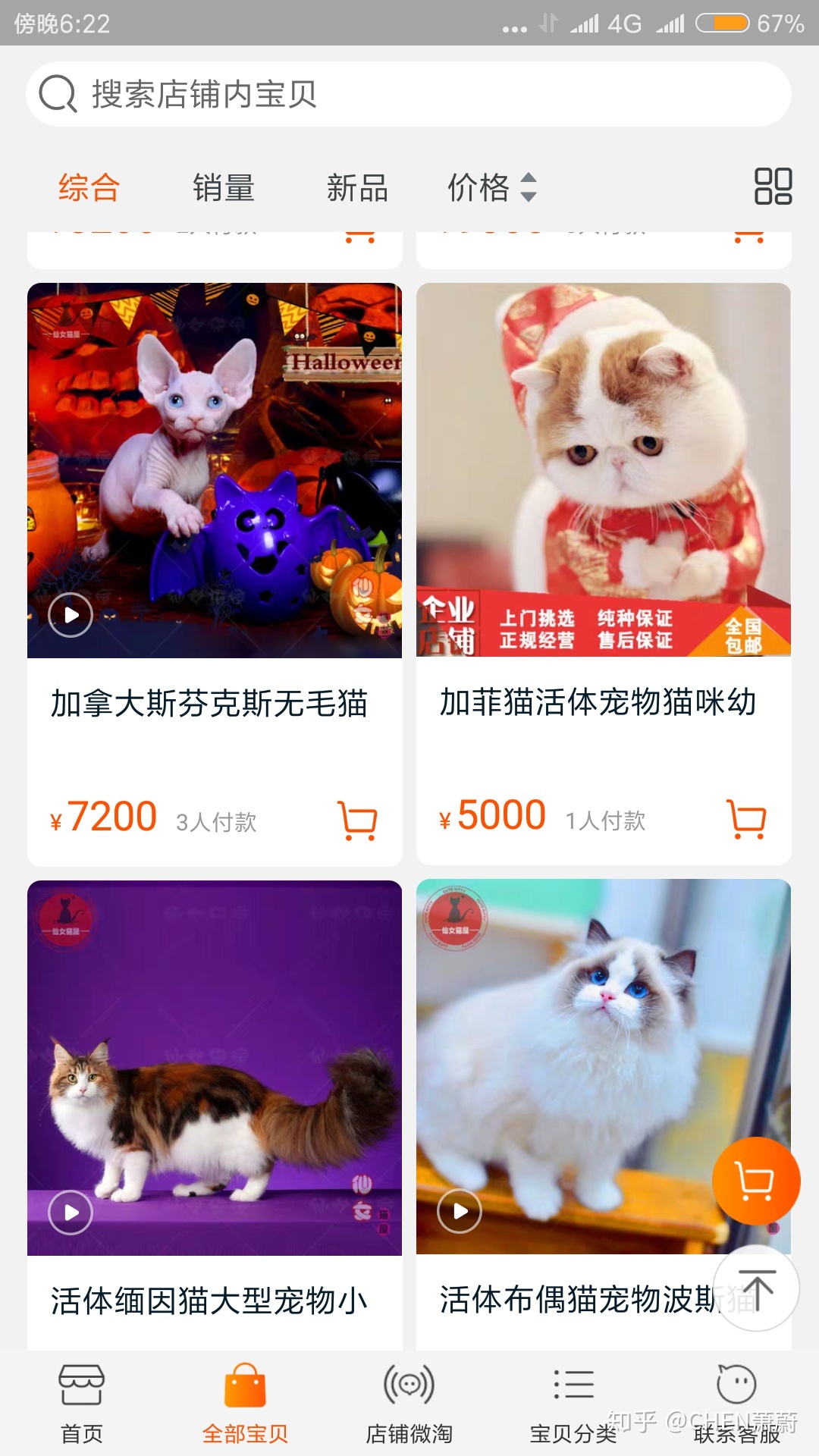The width and height of the screenshot is (819, 1456).
Task: Tap the 搜索店铺内宝贝 search box
Action: coord(408,94)
